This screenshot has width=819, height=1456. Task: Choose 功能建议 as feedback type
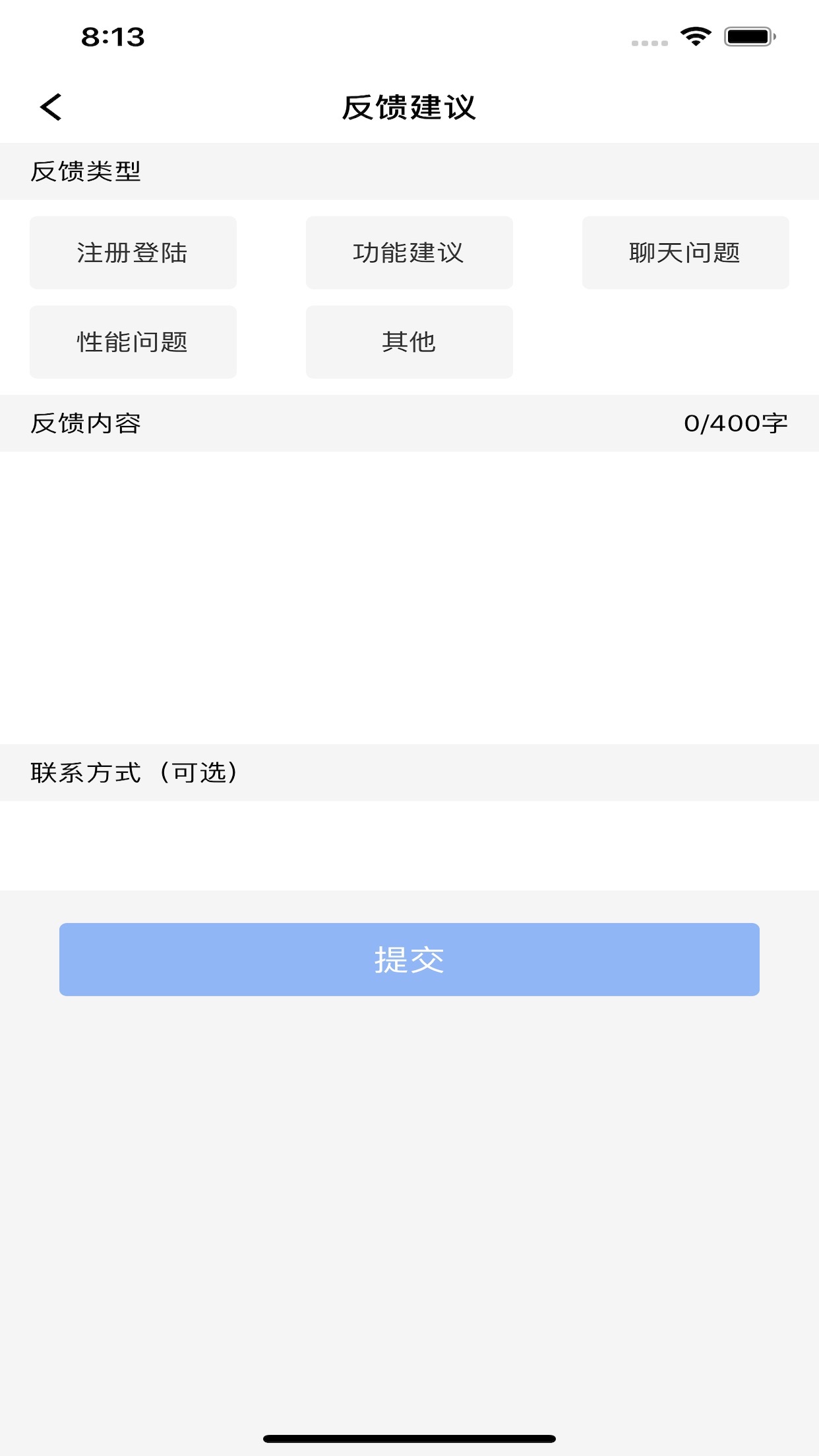409,253
